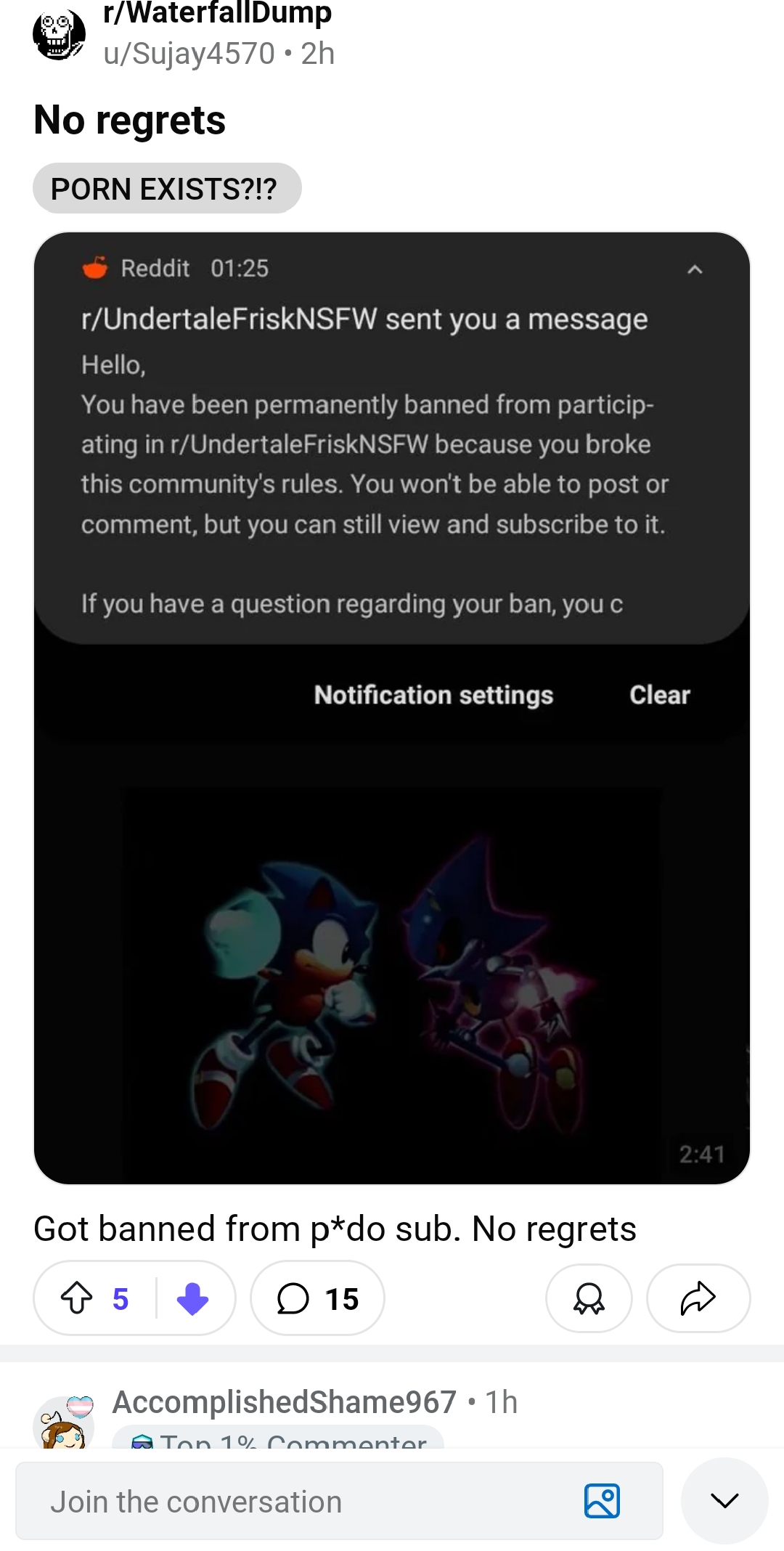Tap the PORN EXISTS?!? flair chip

click(x=167, y=189)
